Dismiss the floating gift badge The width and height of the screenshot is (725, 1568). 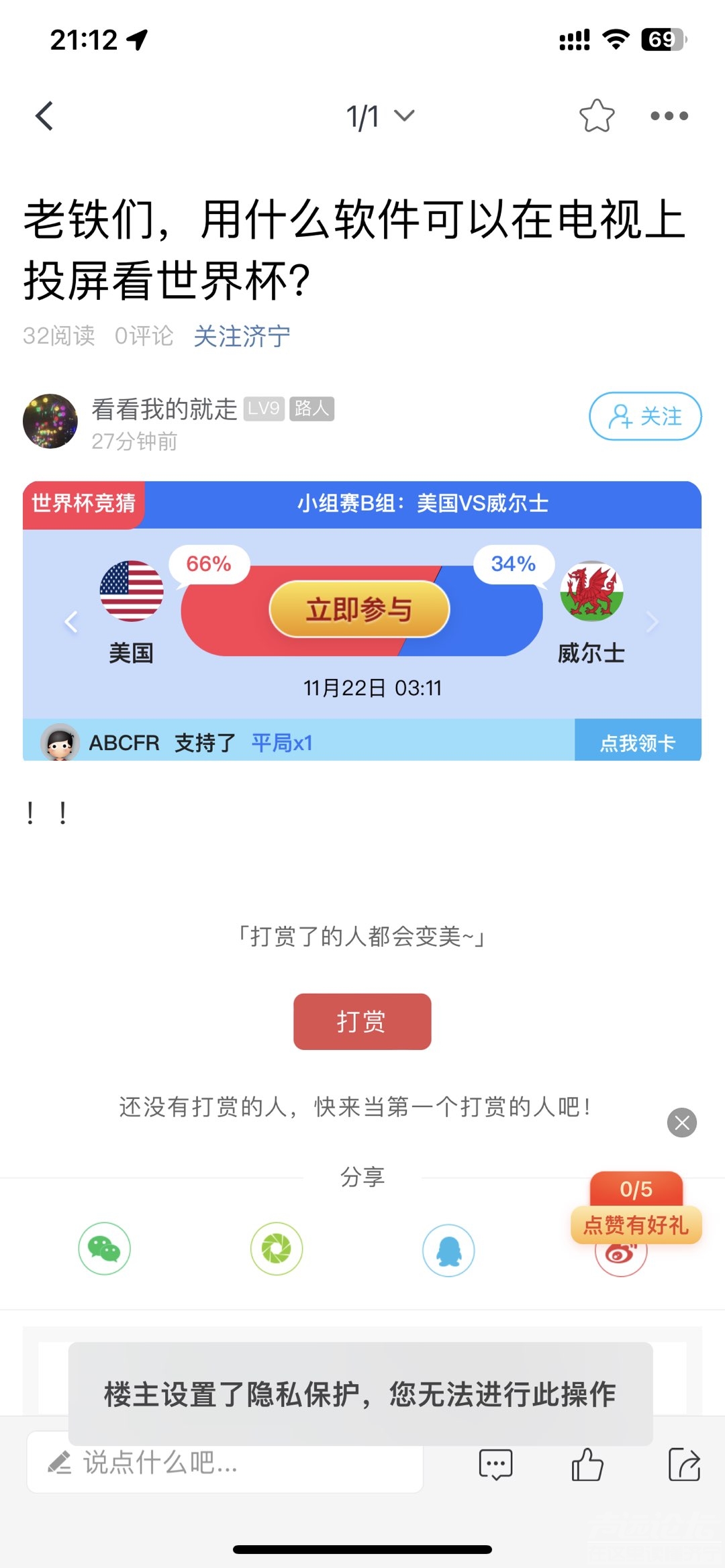point(682,1122)
